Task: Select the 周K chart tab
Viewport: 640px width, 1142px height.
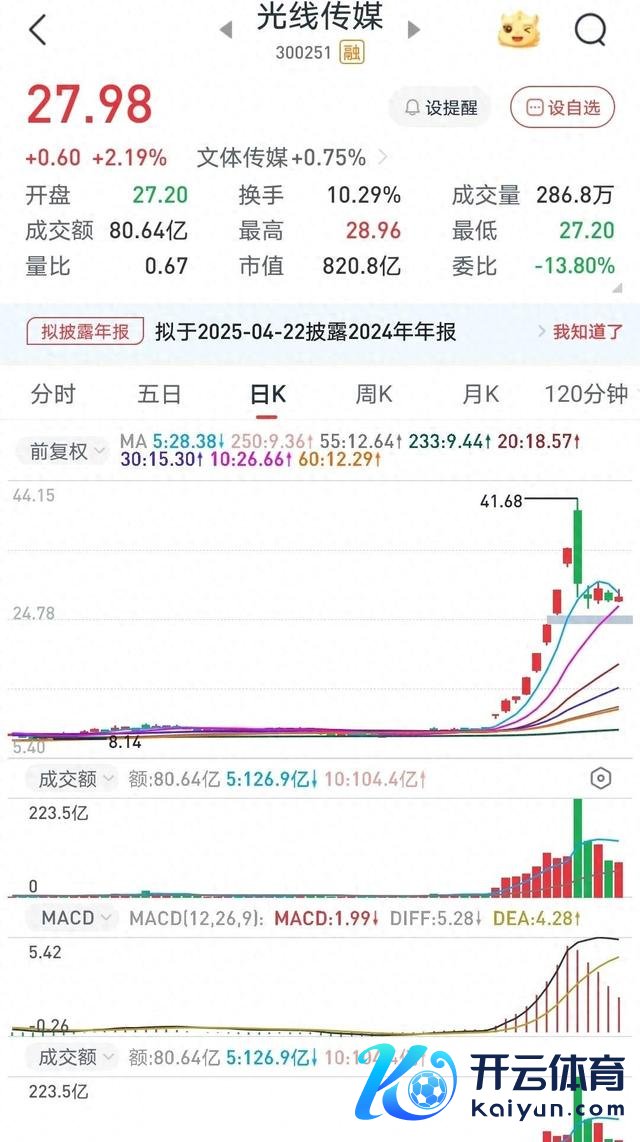Action: point(373,394)
